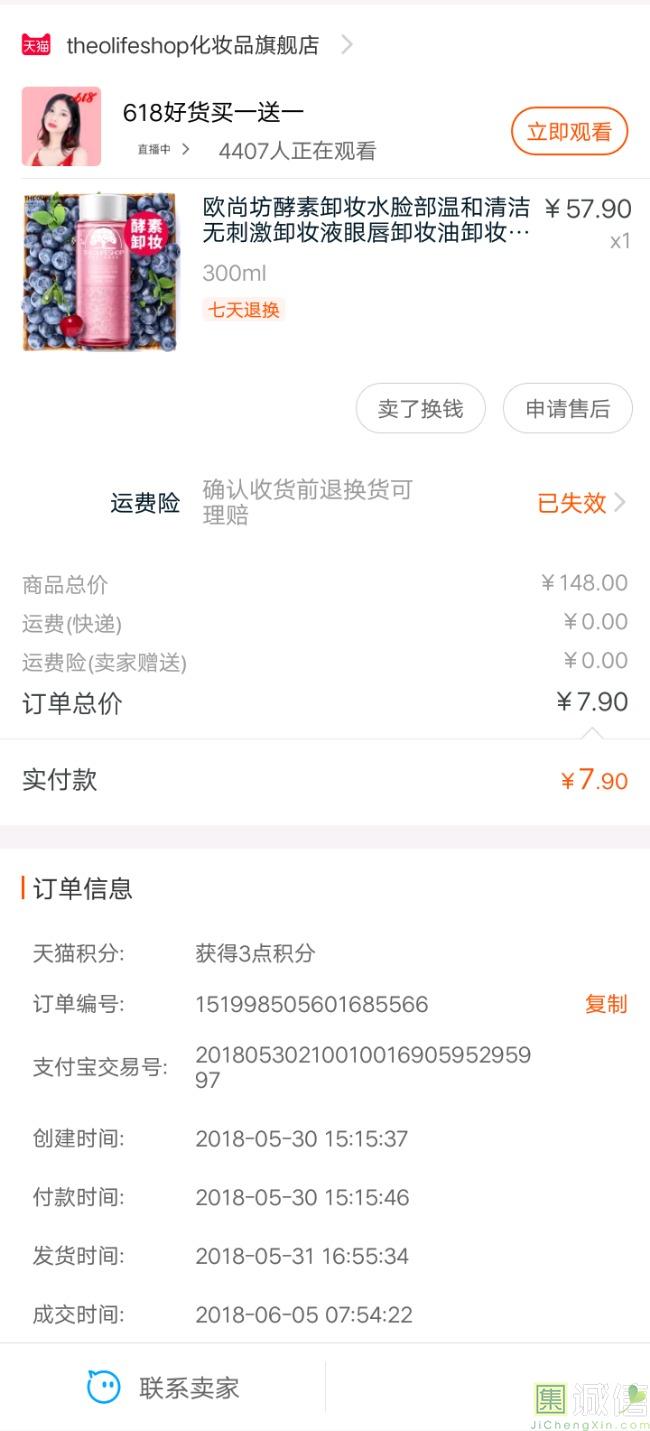Contact the seller via 联系卖家
This screenshot has width=650, height=1431.
tap(163, 1388)
